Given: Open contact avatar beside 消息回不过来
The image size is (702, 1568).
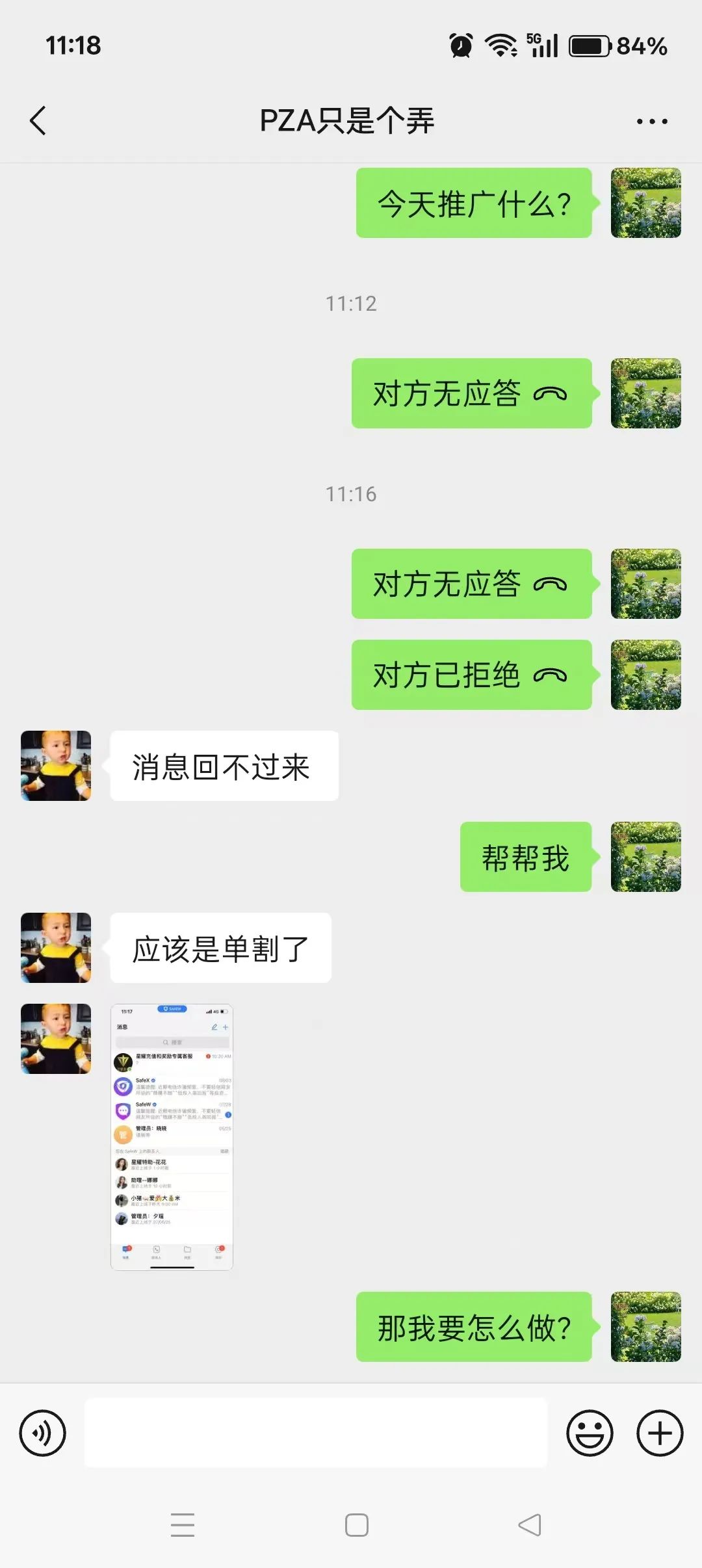Looking at the screenshot, I should coord(56,766).
